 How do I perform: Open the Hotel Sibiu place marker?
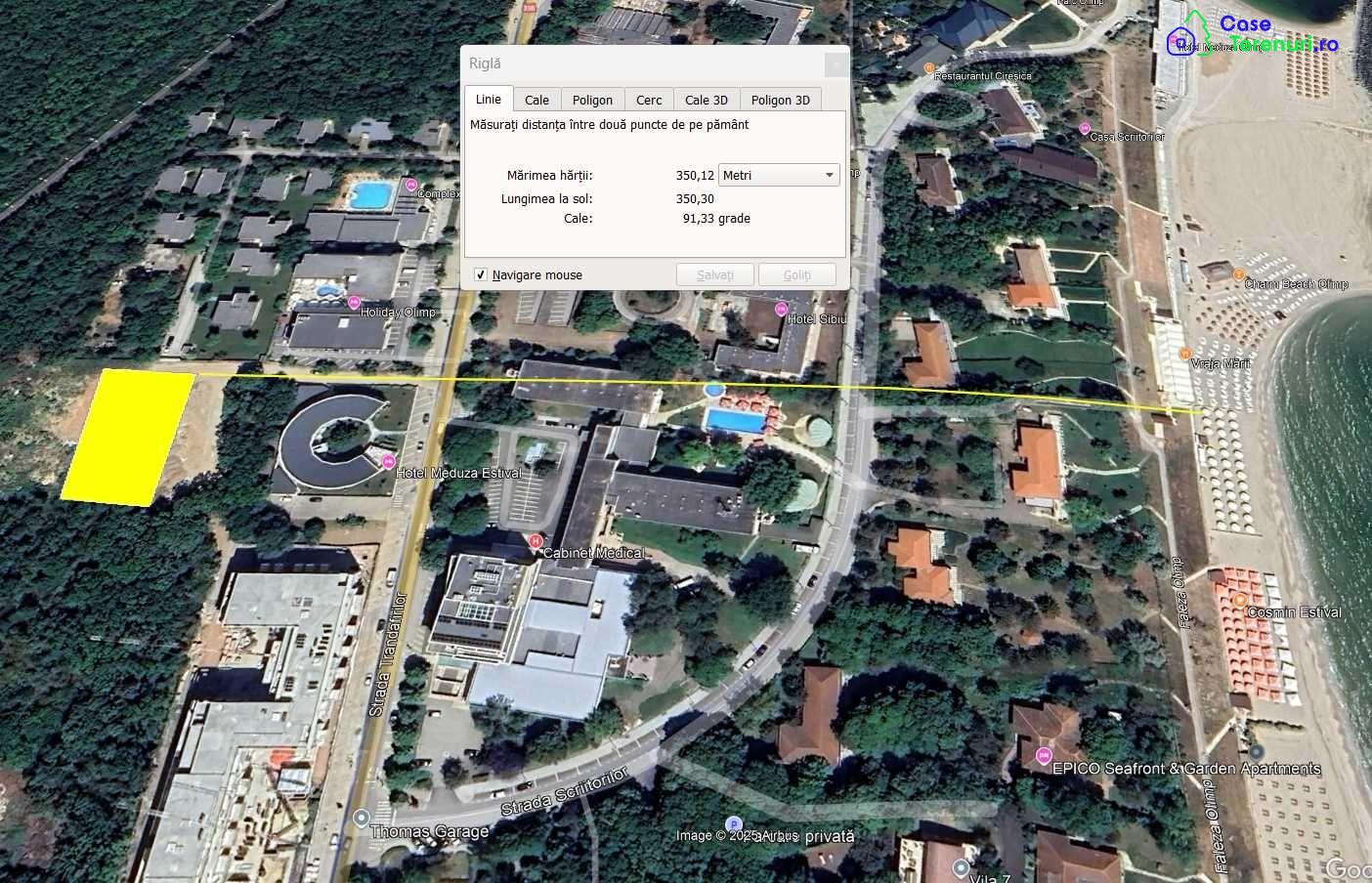coord(780,310)
